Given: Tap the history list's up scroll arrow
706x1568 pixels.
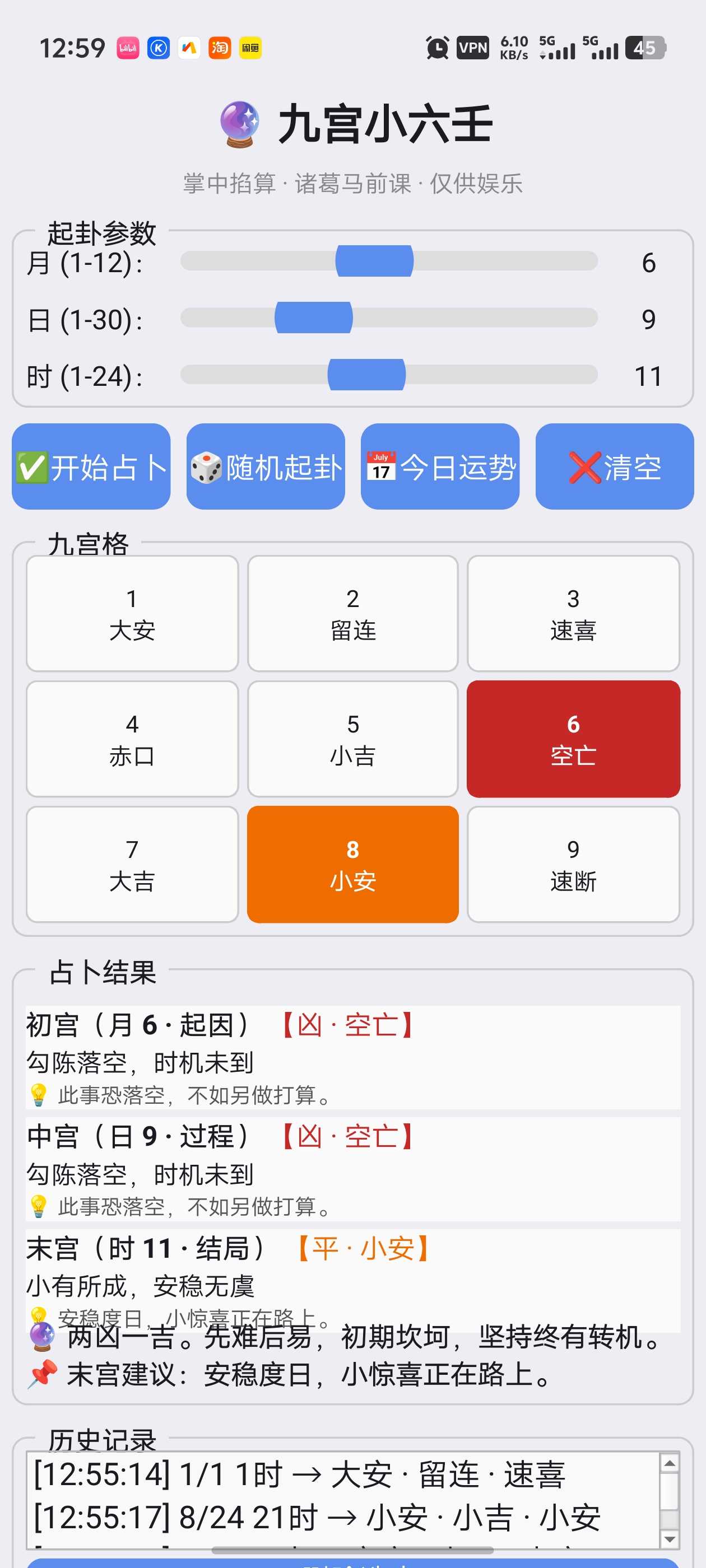Looking at the screenshot, I should pyautogui.click(x=670, y=1463).
